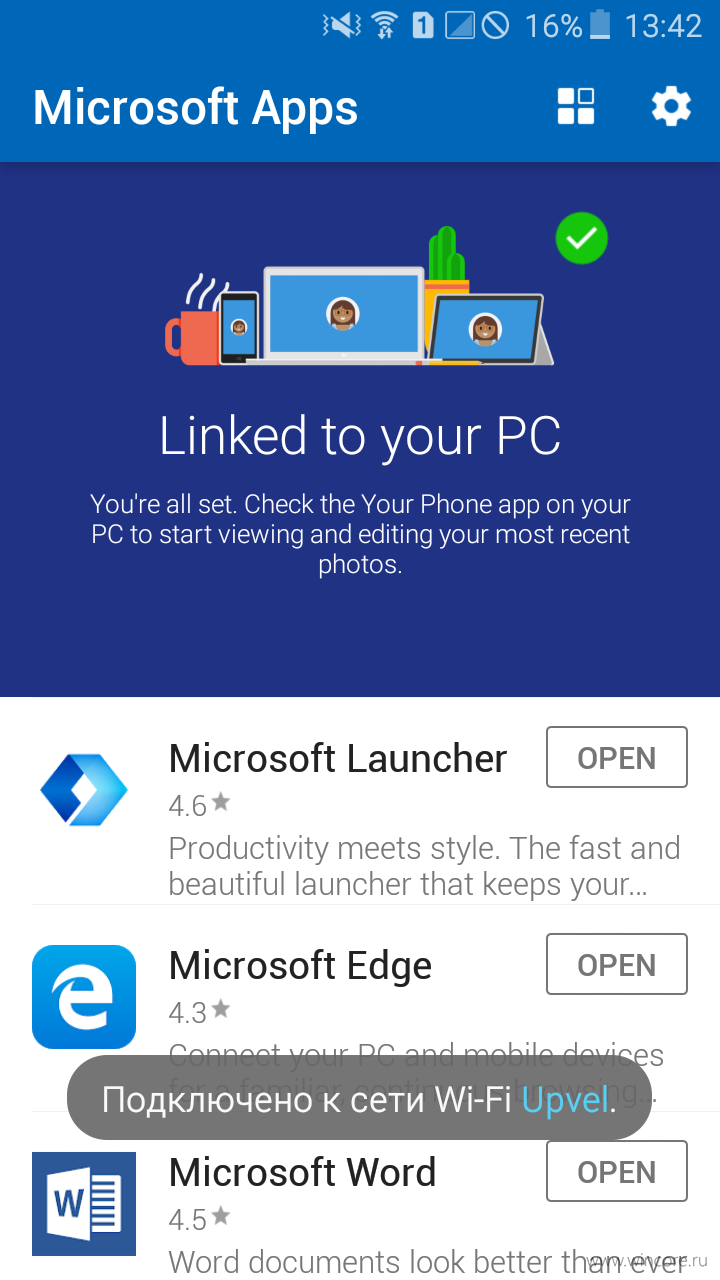Select the Microsoft Word list entry
This screenshot has height=1280, width=720.
click(x=360, y=1196)
